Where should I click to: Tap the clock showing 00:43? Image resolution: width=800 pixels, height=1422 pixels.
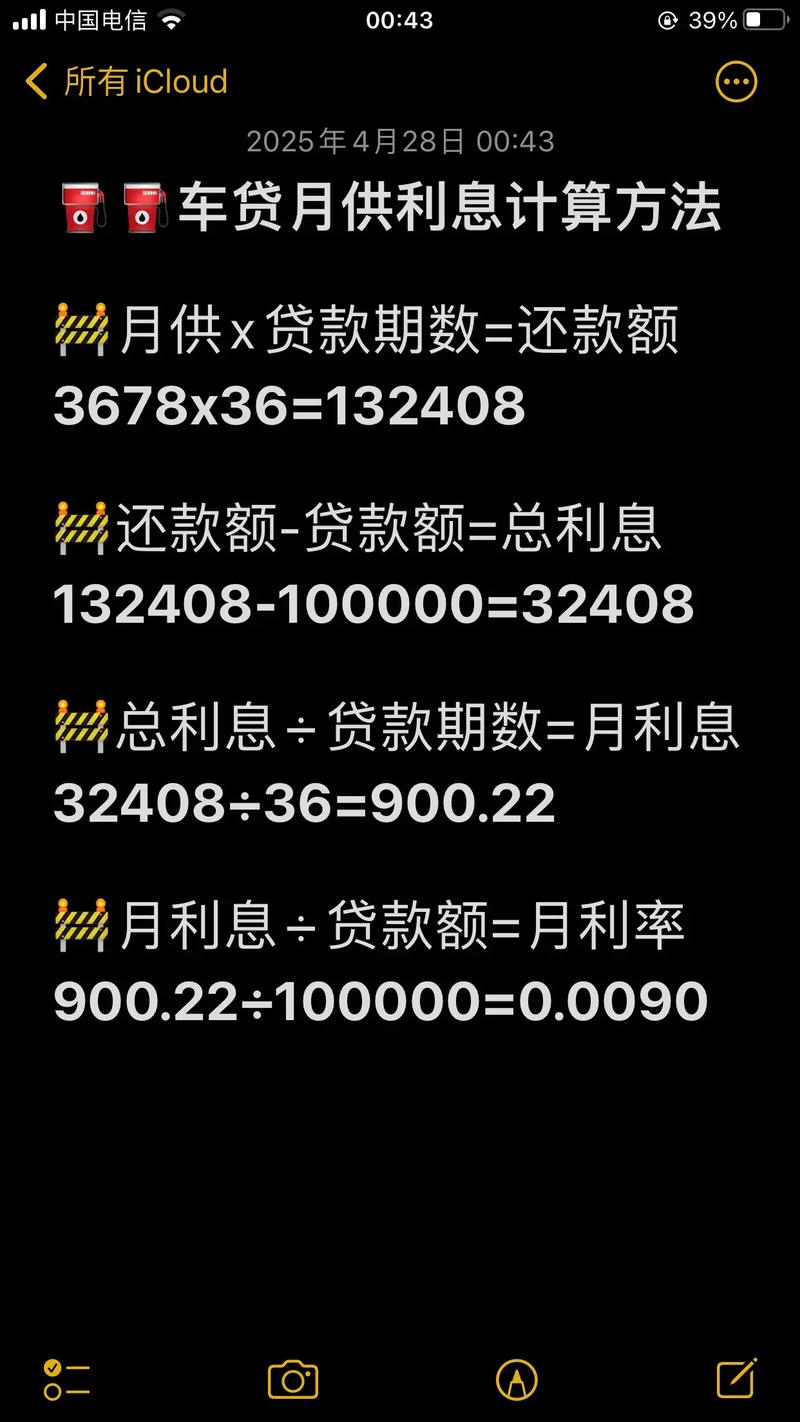click(x=400, y=19)
